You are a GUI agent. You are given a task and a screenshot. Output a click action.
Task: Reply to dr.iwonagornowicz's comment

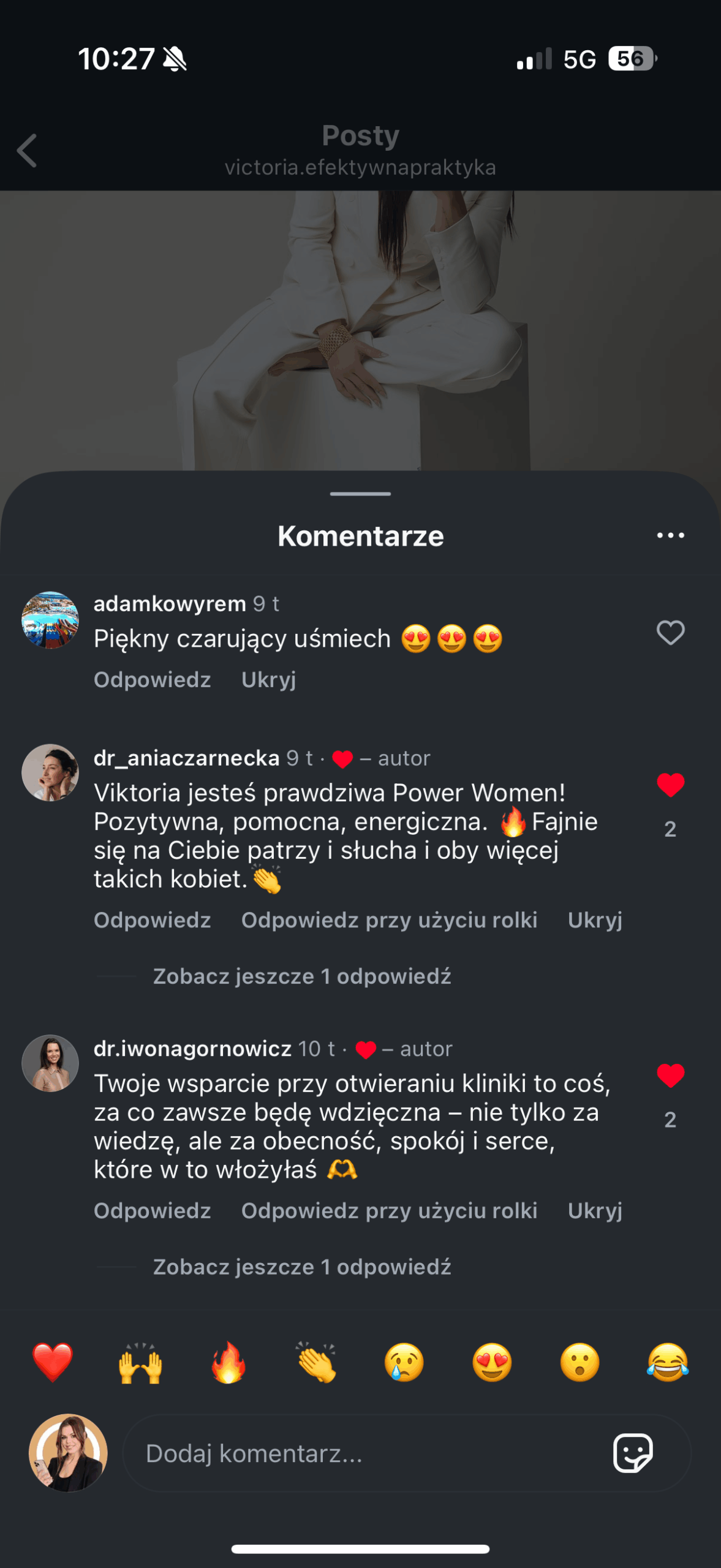(x=152, y=1210)
